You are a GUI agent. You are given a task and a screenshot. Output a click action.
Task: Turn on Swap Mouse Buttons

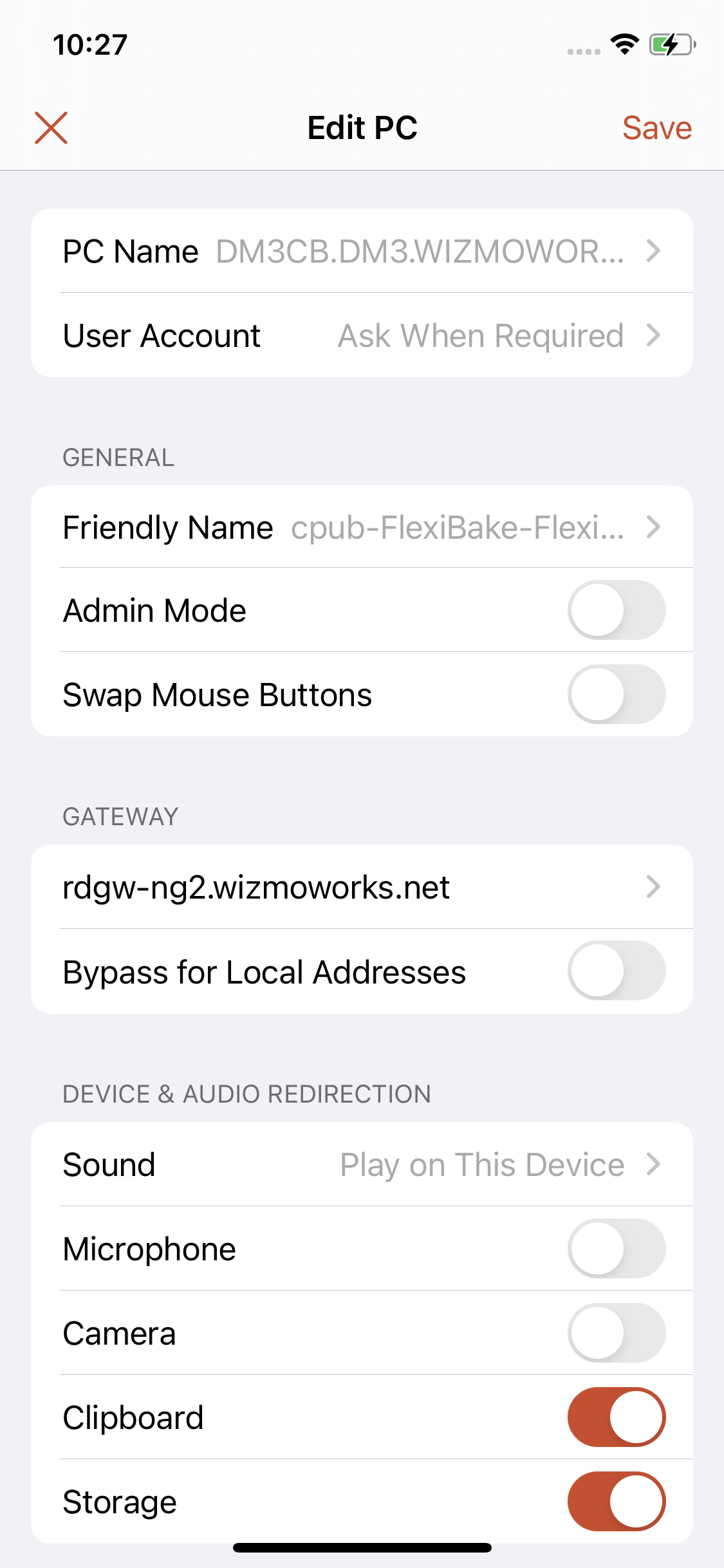616,695
